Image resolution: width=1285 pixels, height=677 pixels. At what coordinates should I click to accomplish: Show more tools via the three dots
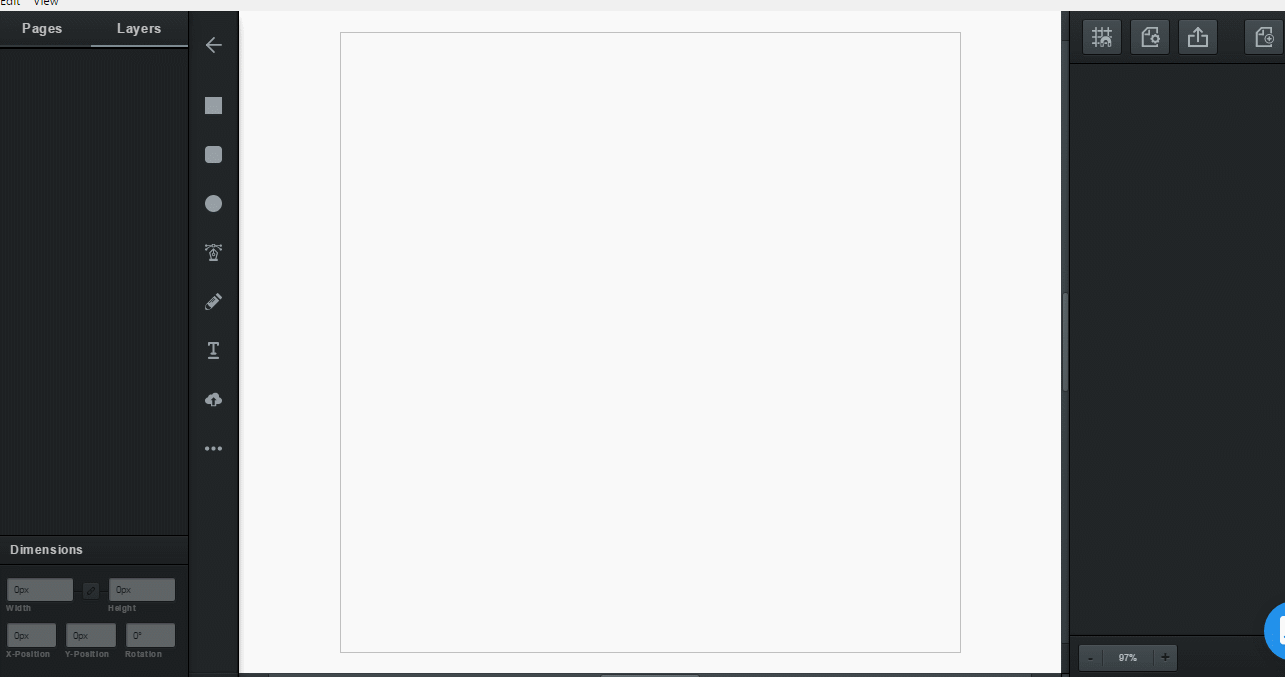click(213, 449)
